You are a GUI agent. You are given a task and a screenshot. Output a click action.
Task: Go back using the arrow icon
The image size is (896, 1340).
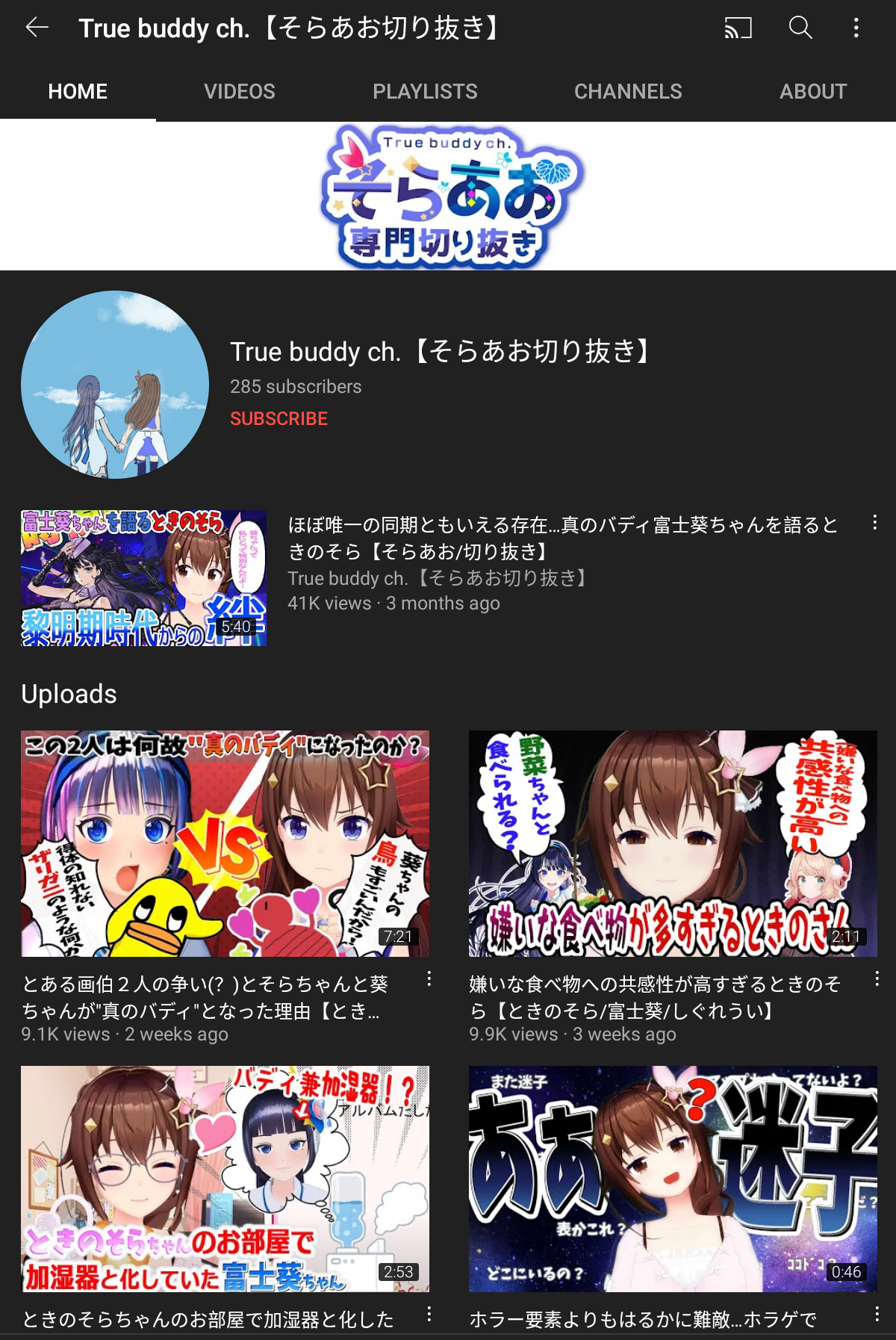tap(37, 28)
